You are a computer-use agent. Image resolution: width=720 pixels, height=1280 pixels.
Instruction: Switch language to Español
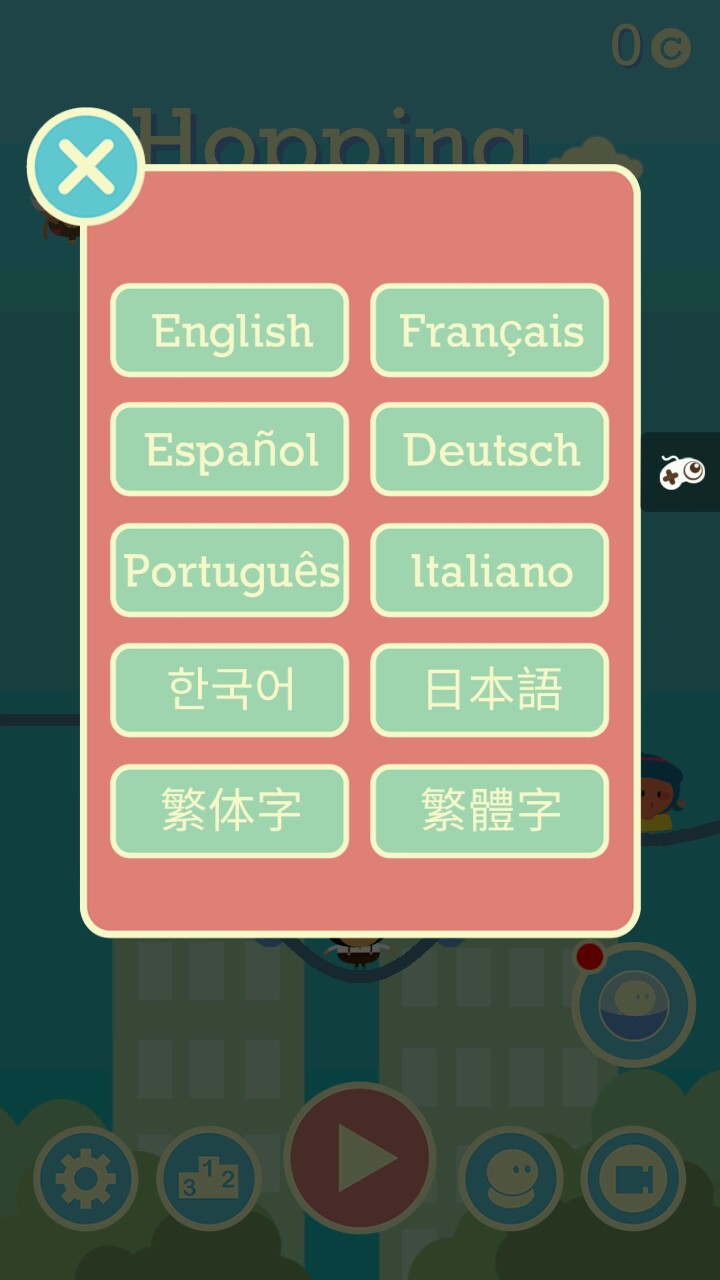(230, 450)
